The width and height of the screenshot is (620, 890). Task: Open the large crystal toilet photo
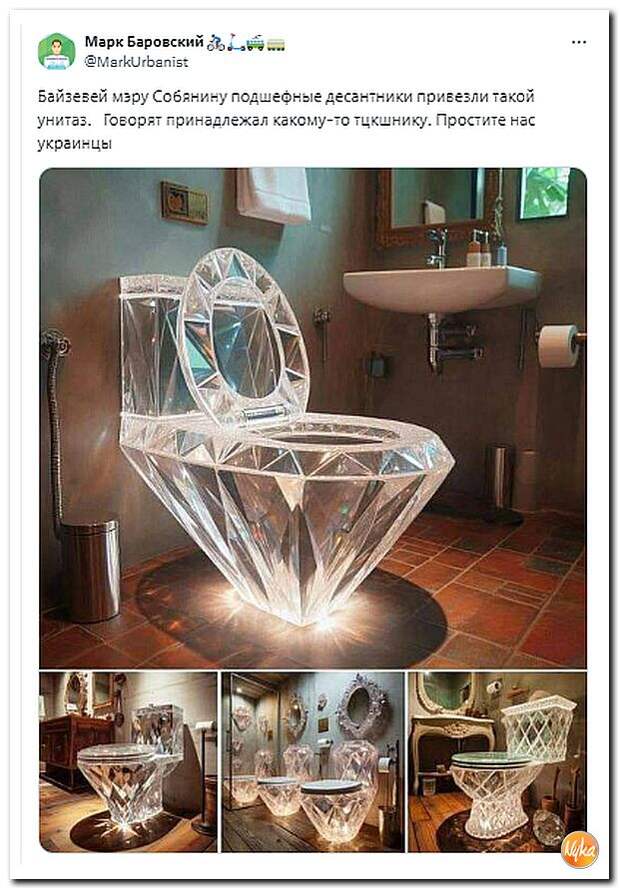click(x=313, y=418)
